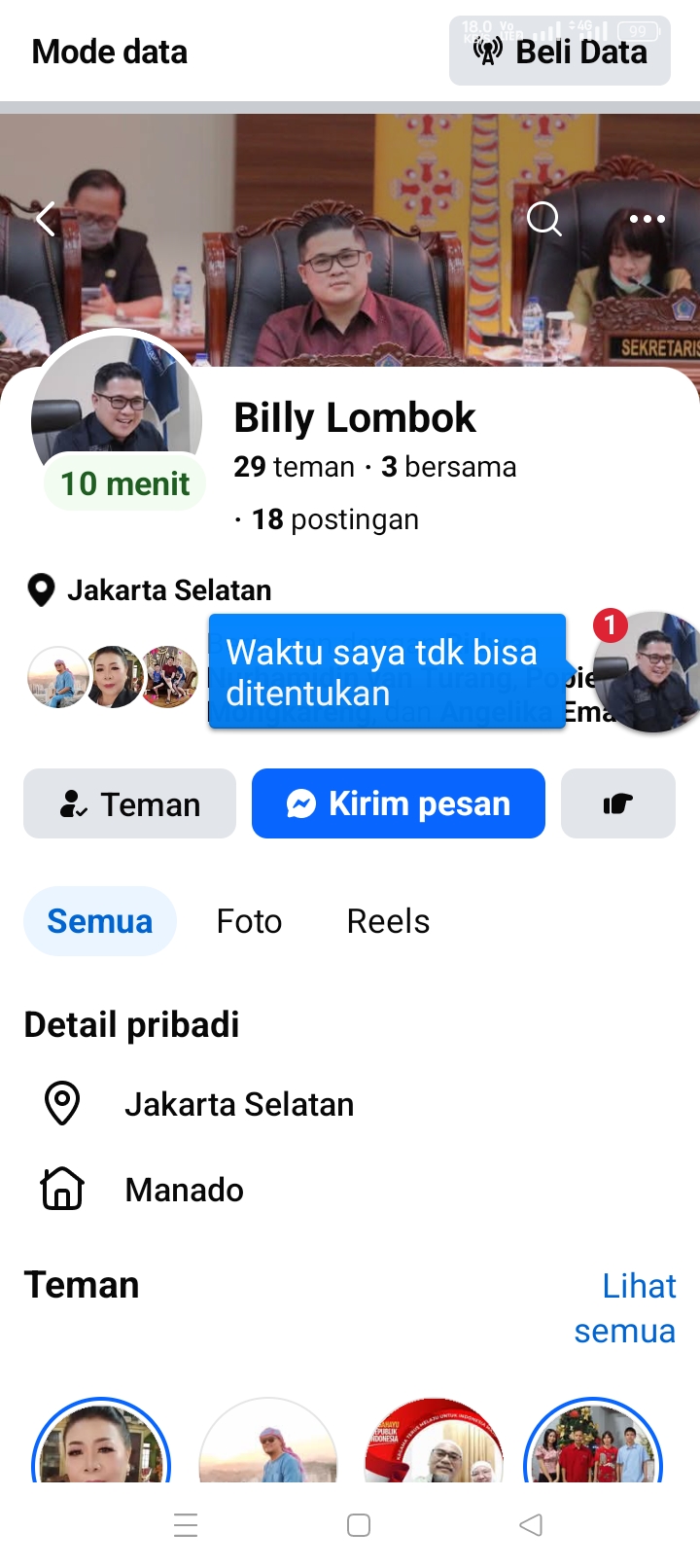This screenshot has width=700, height=1568.
Task: Go back using the top-left arrow
Action: pyautogui.click(x=46, y=219)
